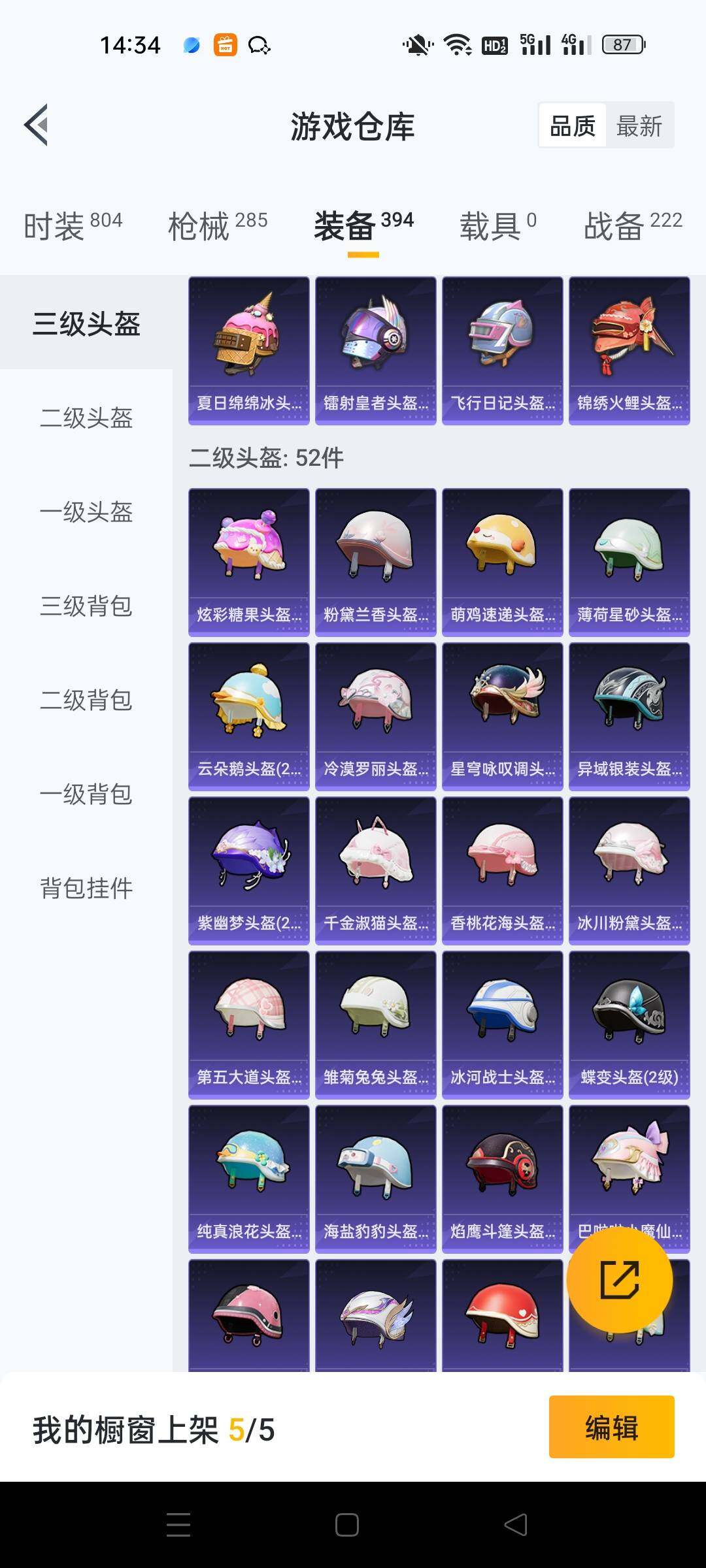Open the 蝶变头盔(2级) item

click(630, 1025)
